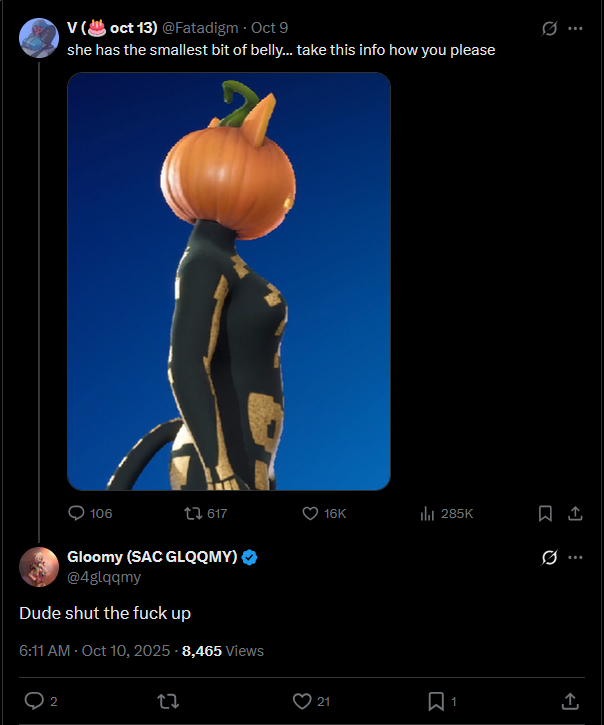Open the pumpkin head character image
This screenshot has width=604, height=725.
point(228,281)
